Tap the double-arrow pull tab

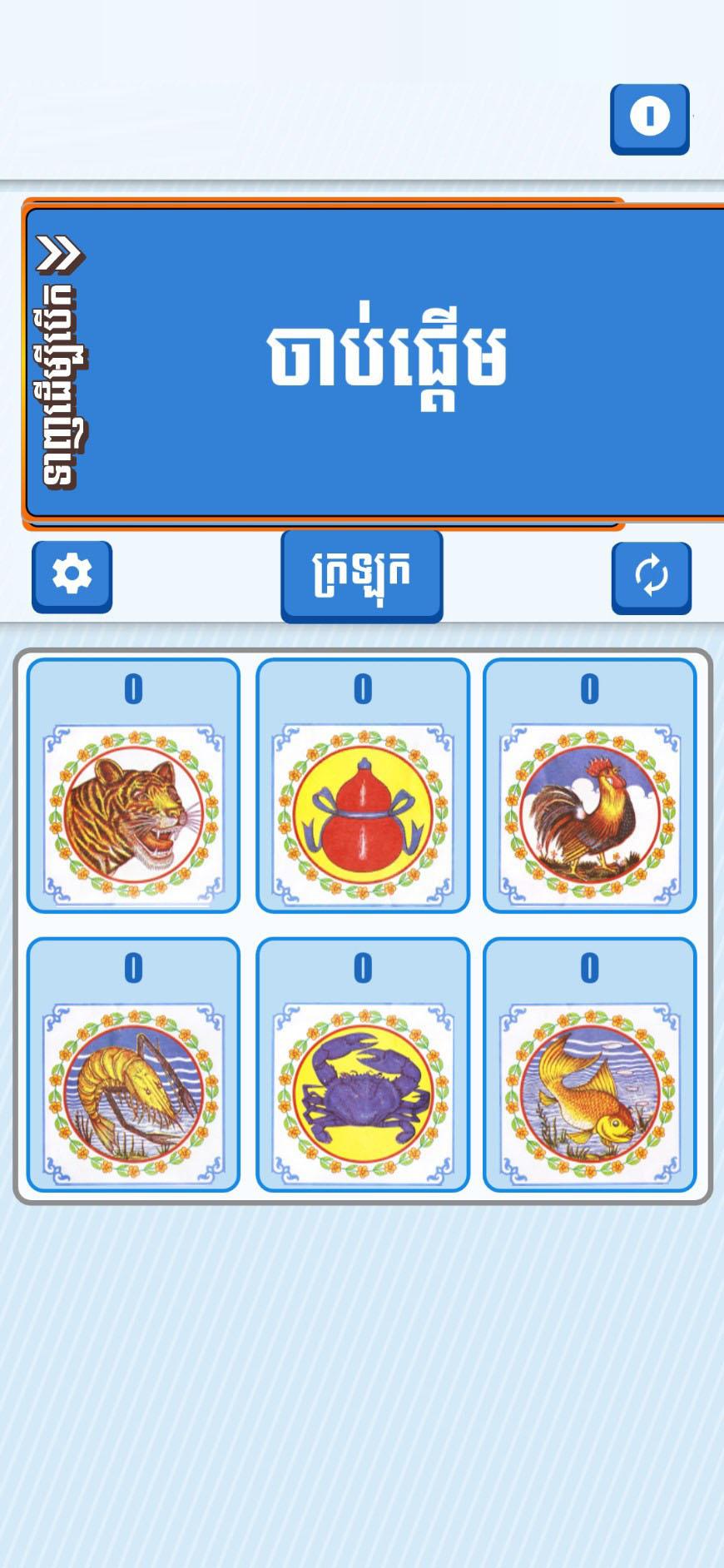point(60,362)
